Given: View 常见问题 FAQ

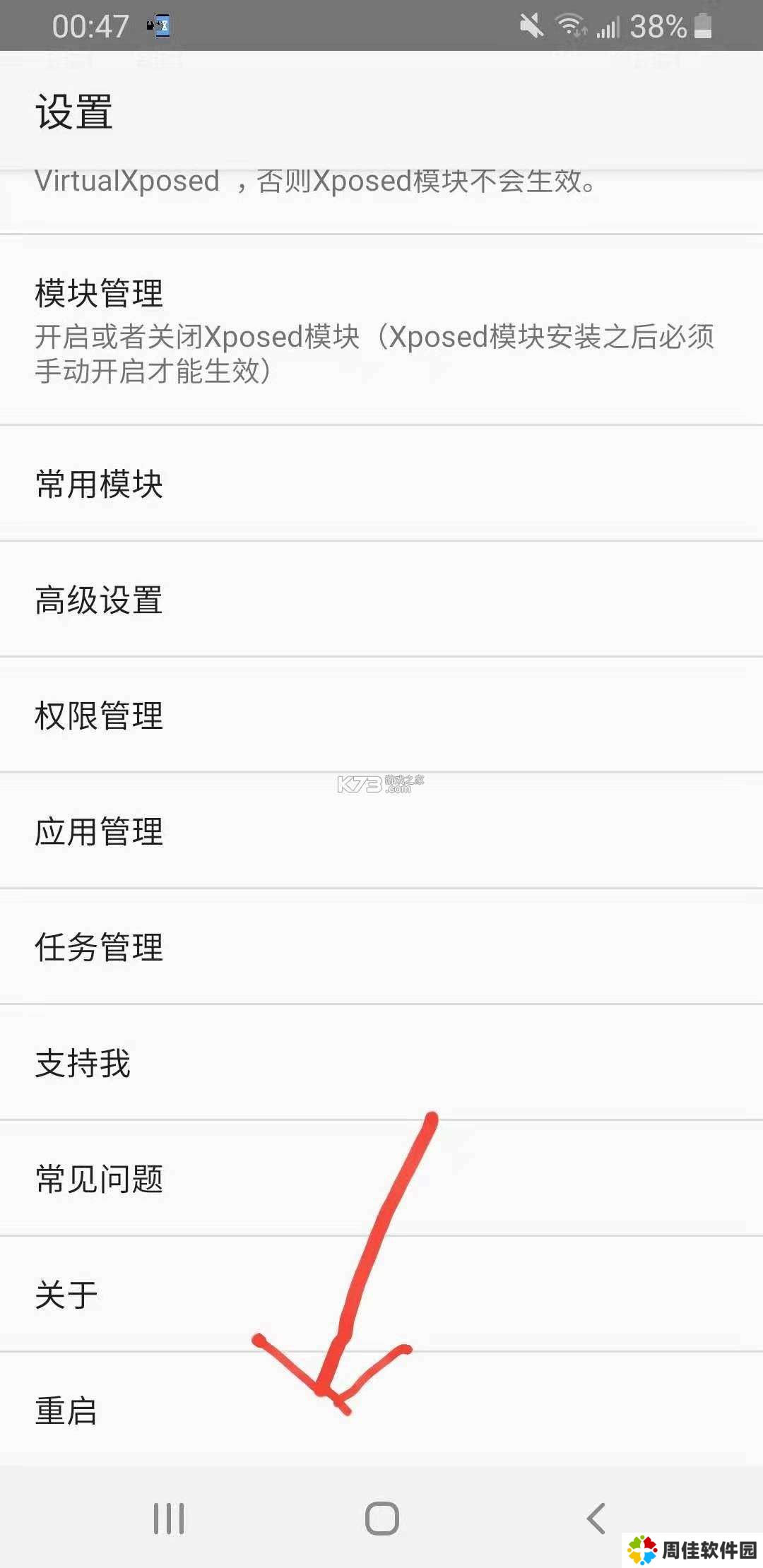Looking at the screenshot, I should click(381, 1179).
